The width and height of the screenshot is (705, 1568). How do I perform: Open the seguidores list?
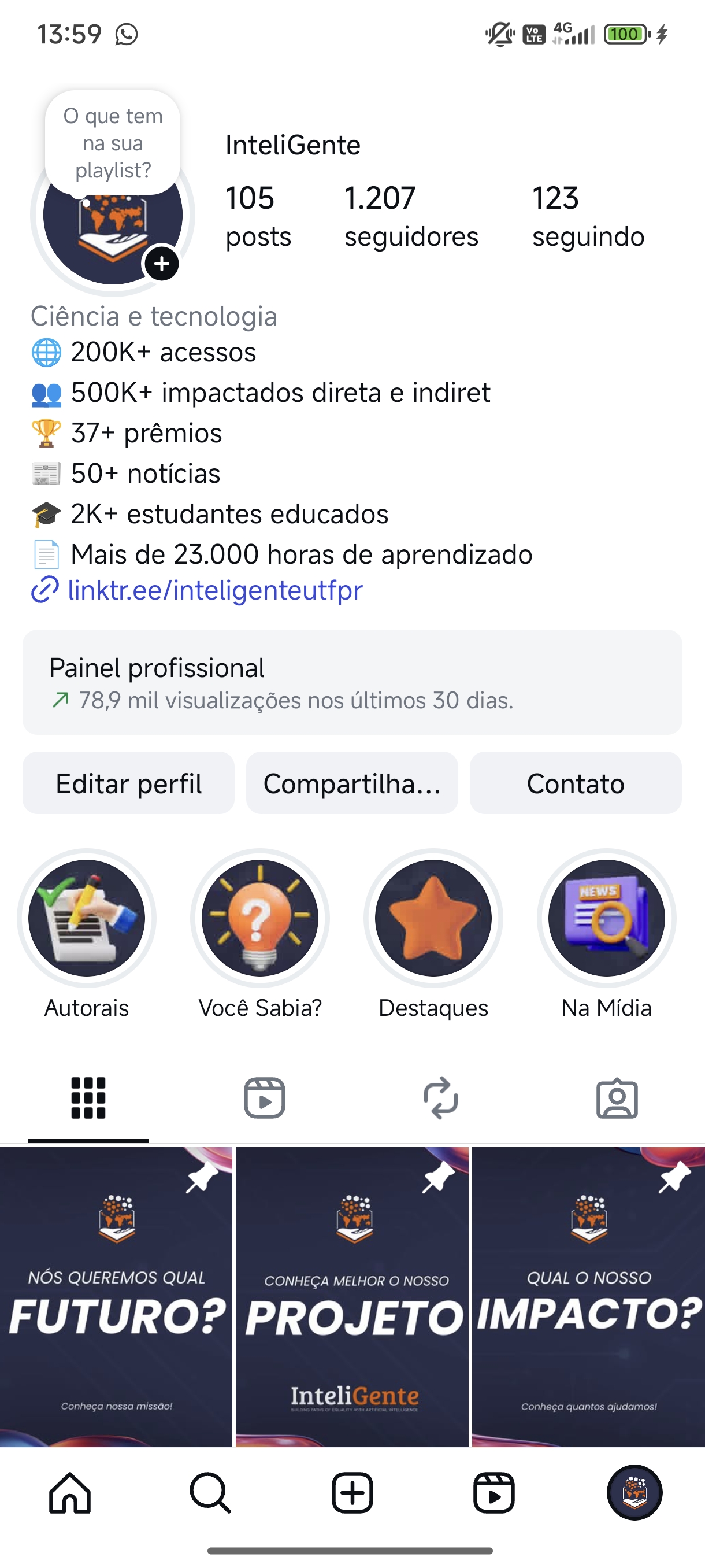pos(411,217)
